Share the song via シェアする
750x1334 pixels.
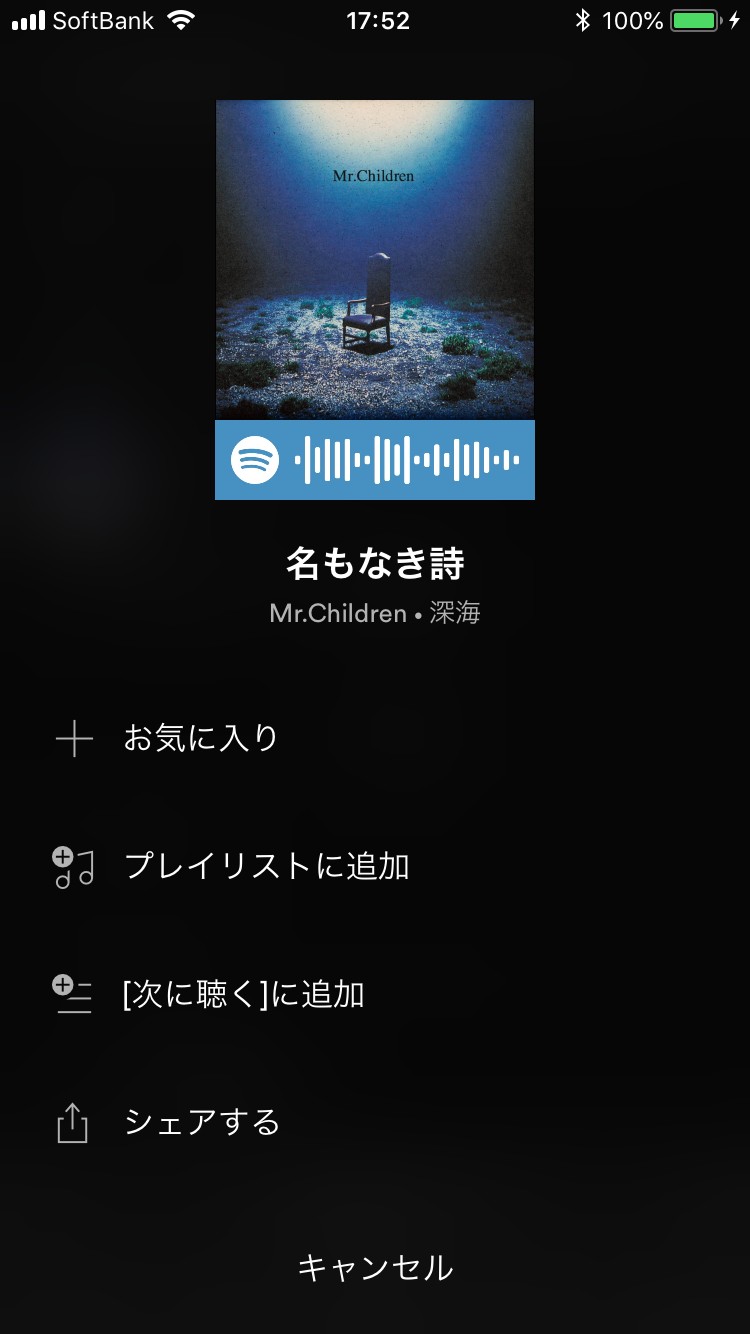click(201, 1123)
